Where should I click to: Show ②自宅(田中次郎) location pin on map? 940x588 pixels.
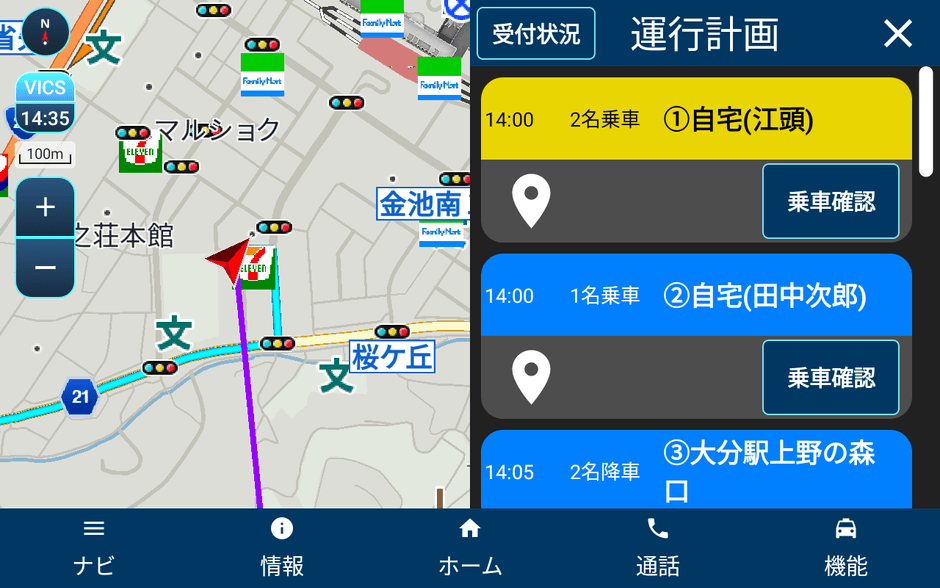(x=531, y=378)
